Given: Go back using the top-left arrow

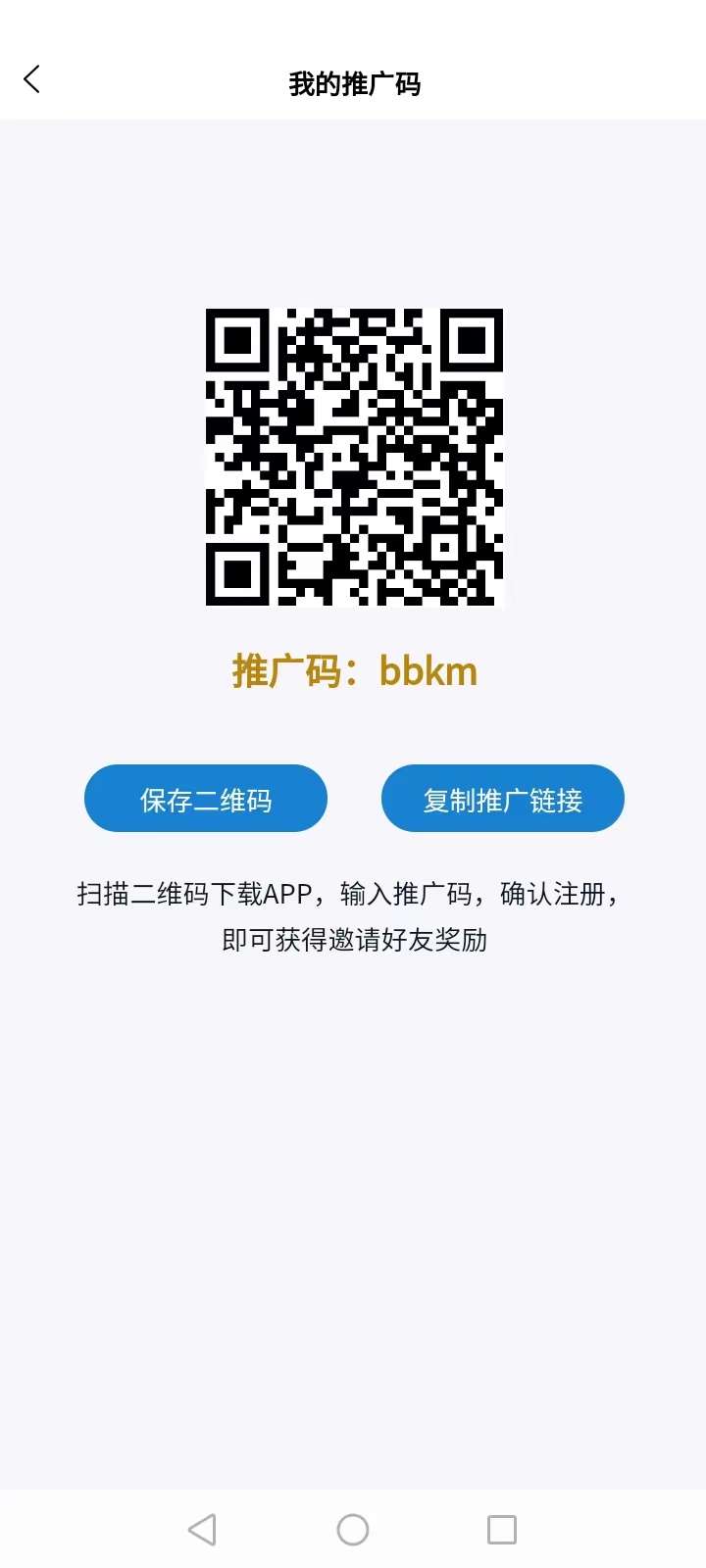Looking at the screenshot, I should [32, 80].
